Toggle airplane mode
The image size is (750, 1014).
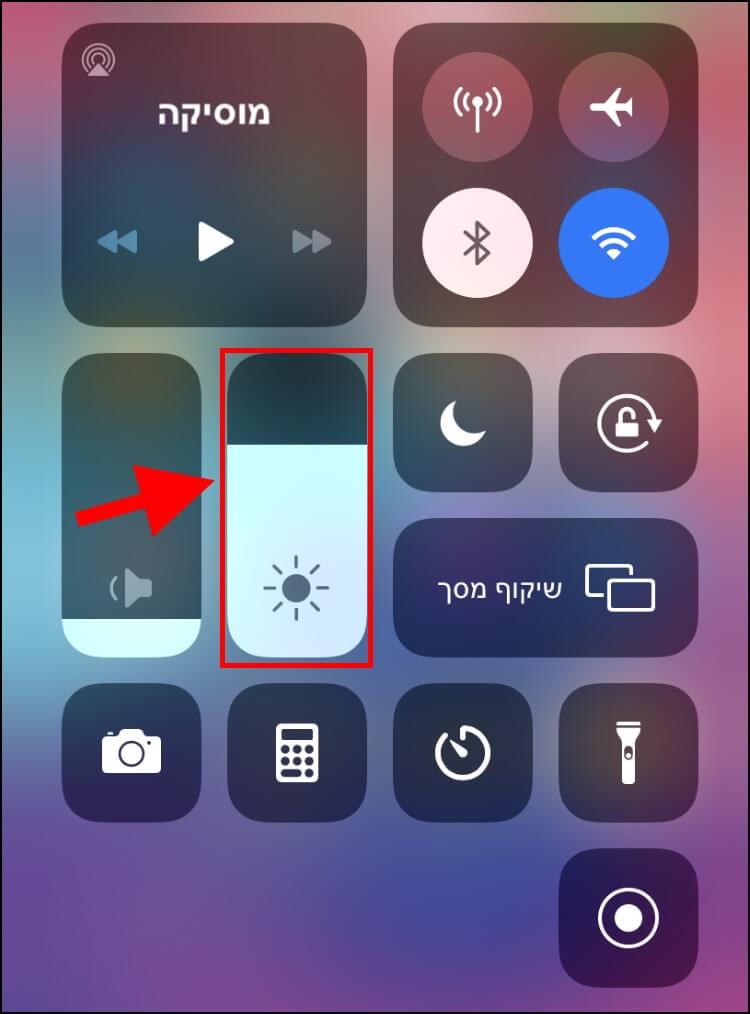612,106
